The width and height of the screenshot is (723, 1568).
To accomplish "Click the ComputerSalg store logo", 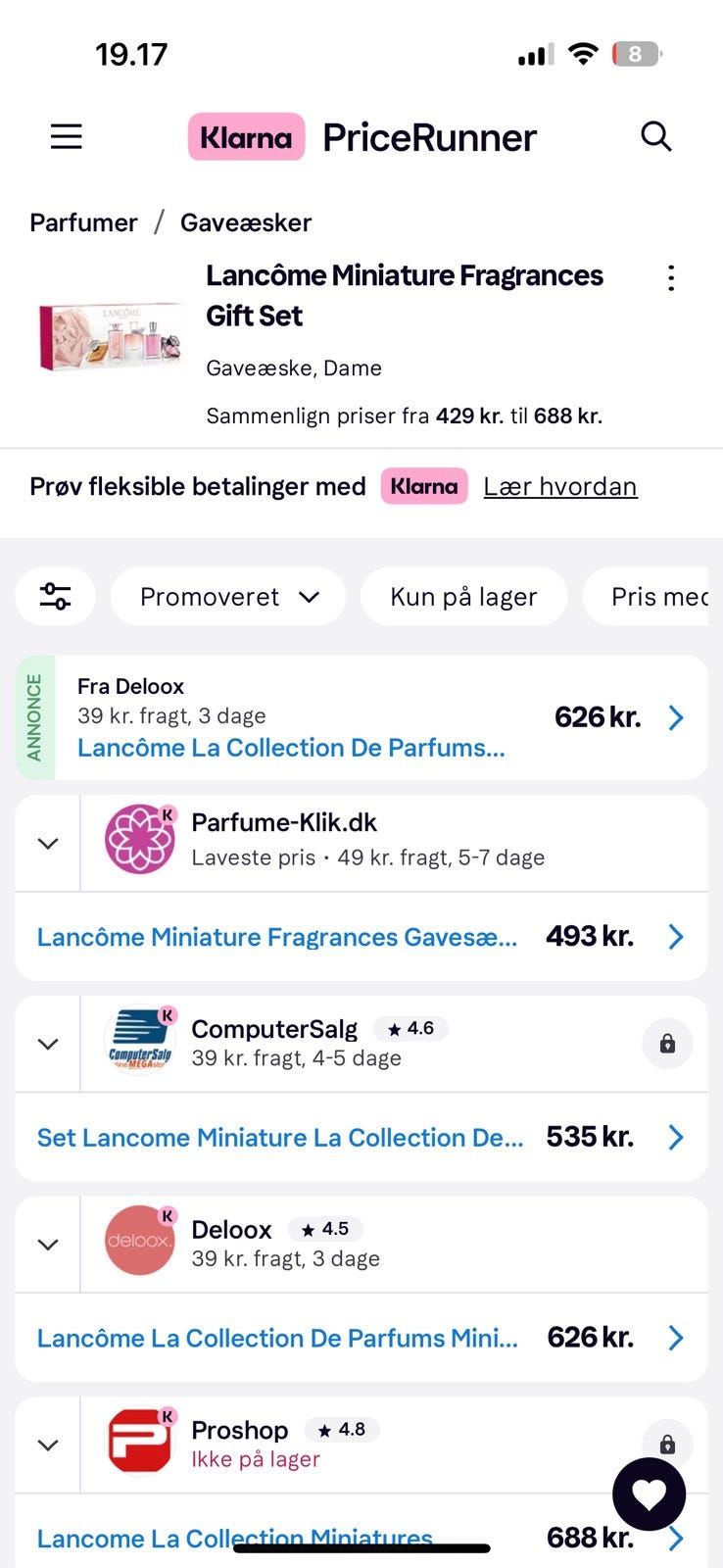I will (x=139, y=1042).
